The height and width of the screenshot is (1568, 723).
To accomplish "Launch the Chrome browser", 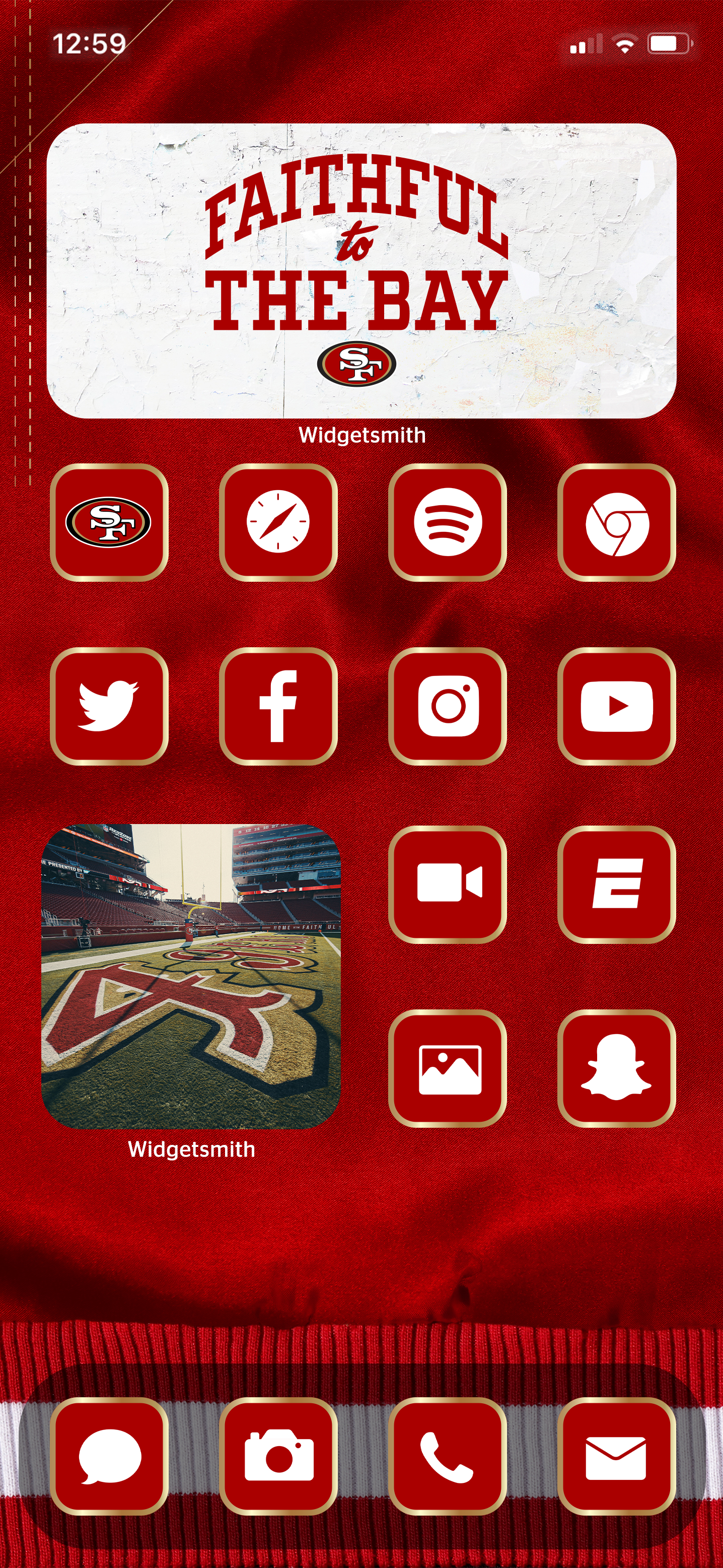I will click(616, 522).
